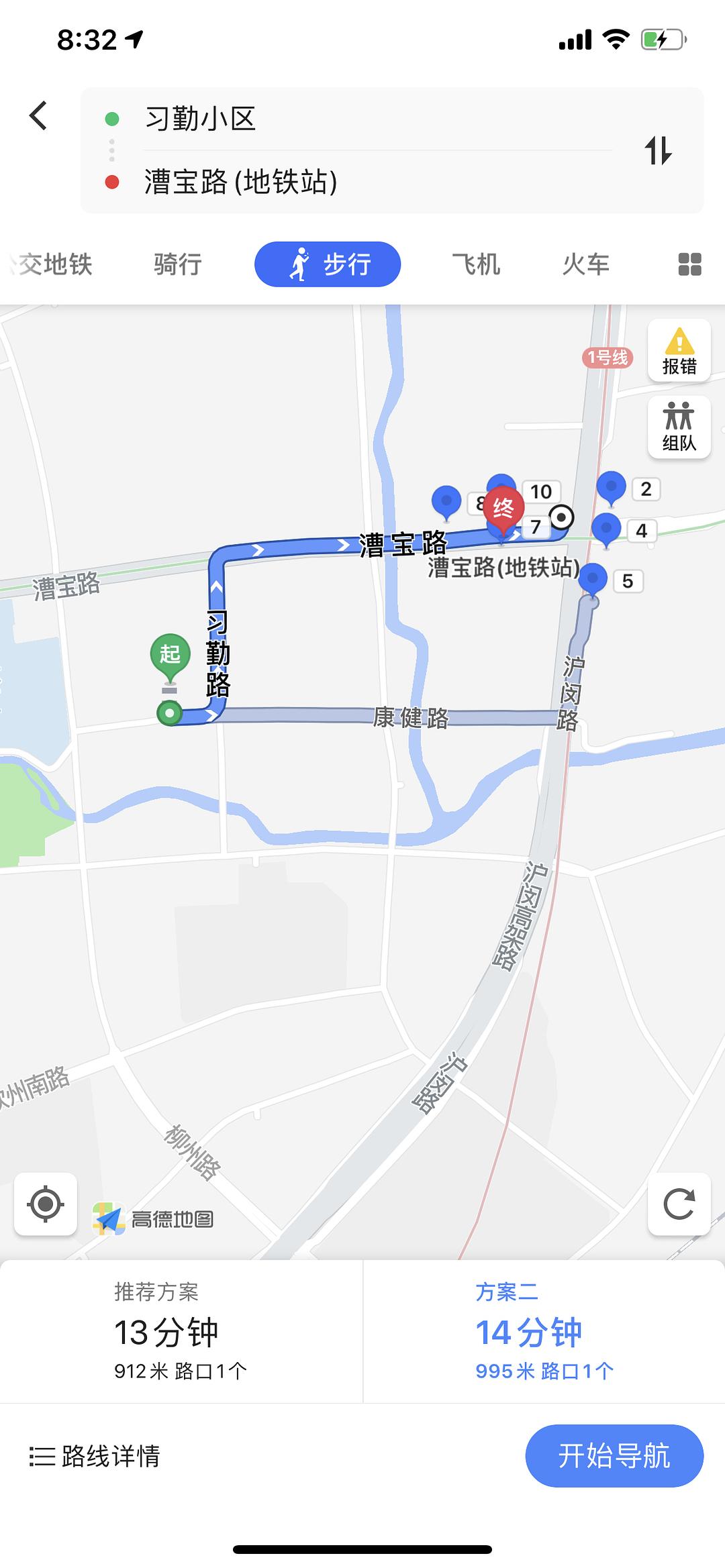Tap station exit marker 5

[x=593, y=579]
